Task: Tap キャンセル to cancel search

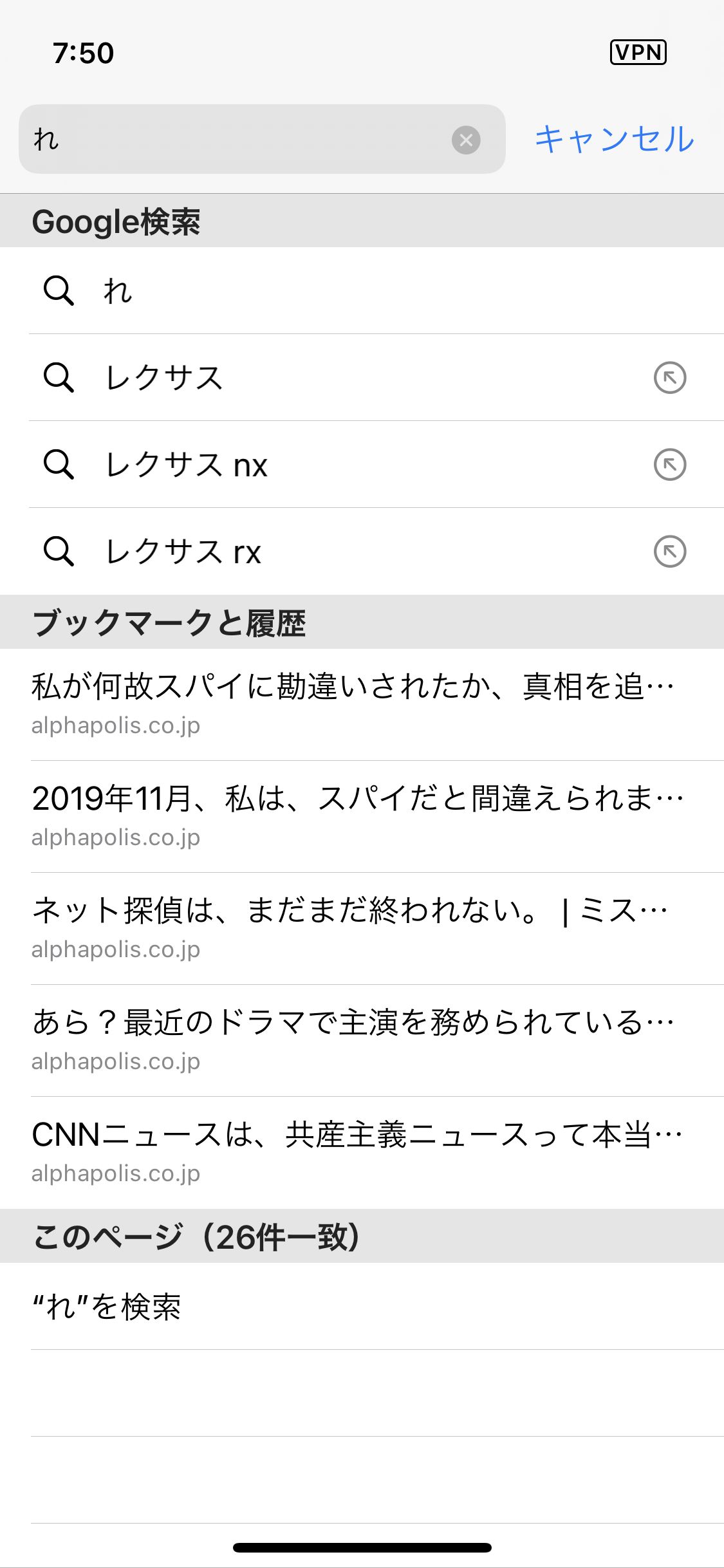Action: [x=614, y=139]
